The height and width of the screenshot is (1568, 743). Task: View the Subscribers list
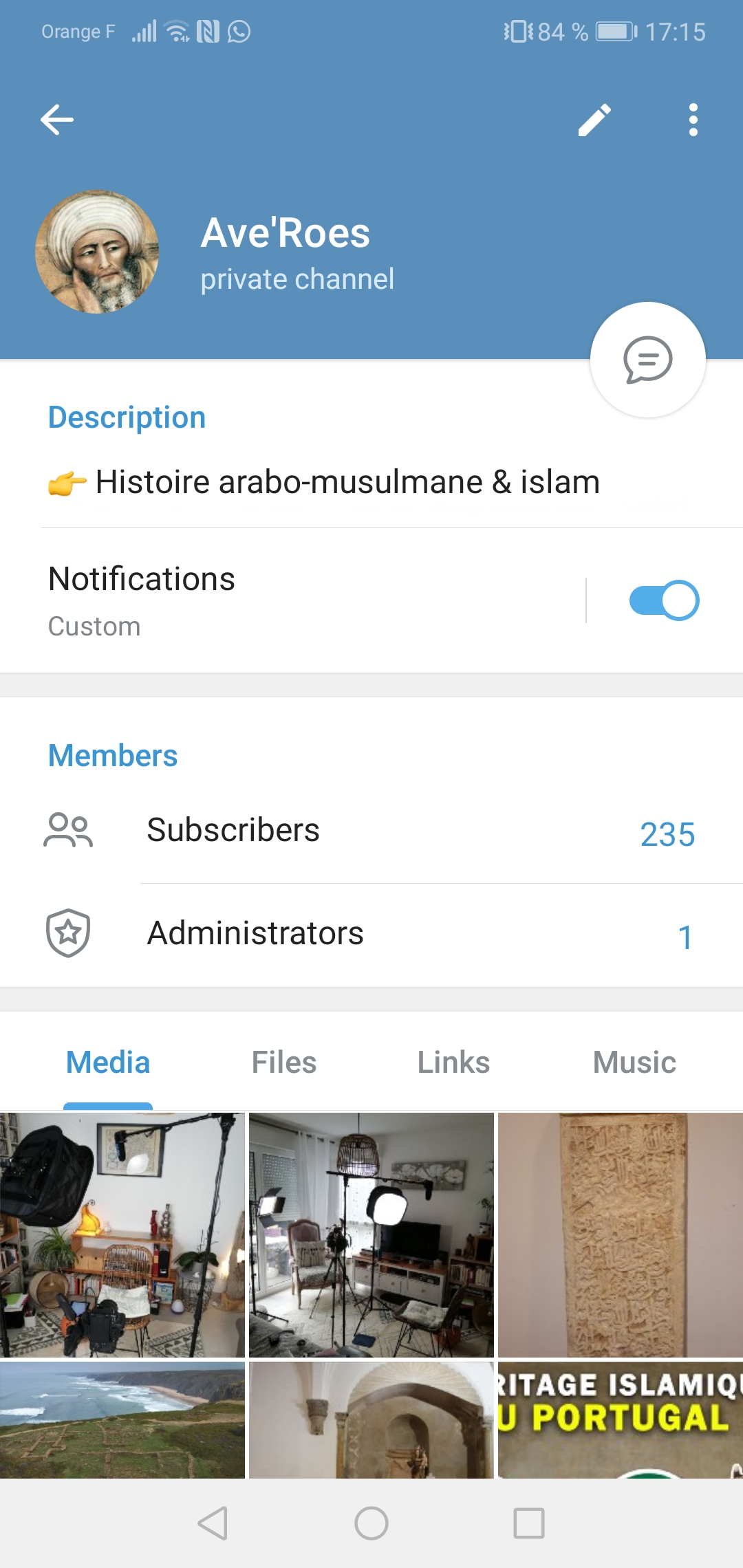pyautogui.click(x=371, y=831)
